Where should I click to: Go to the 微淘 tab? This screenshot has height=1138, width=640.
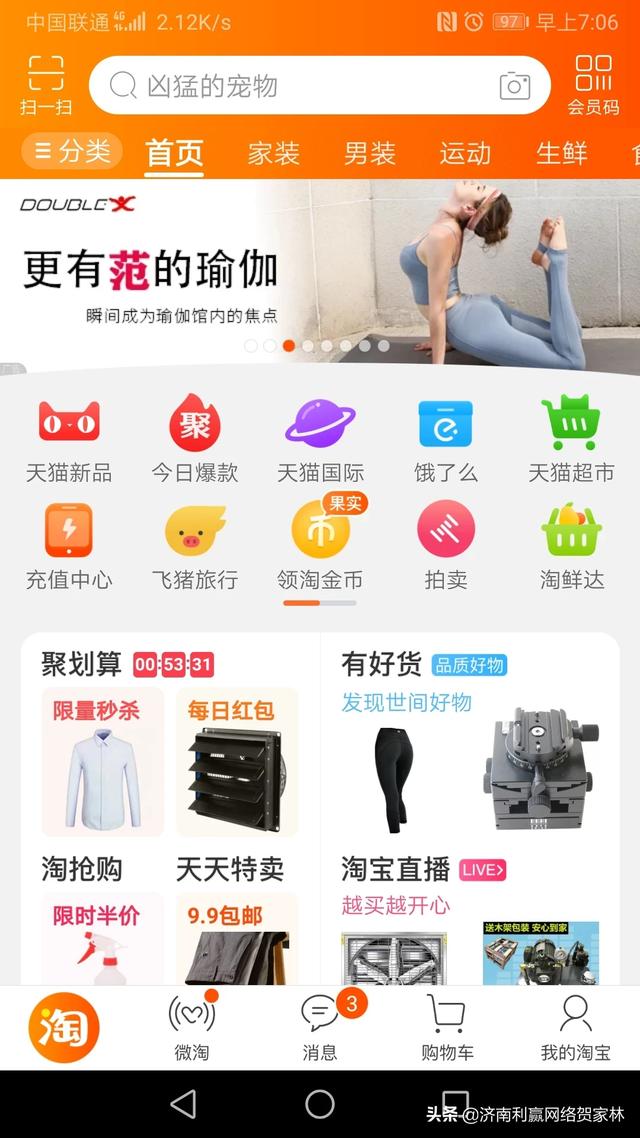point(191,1027)
